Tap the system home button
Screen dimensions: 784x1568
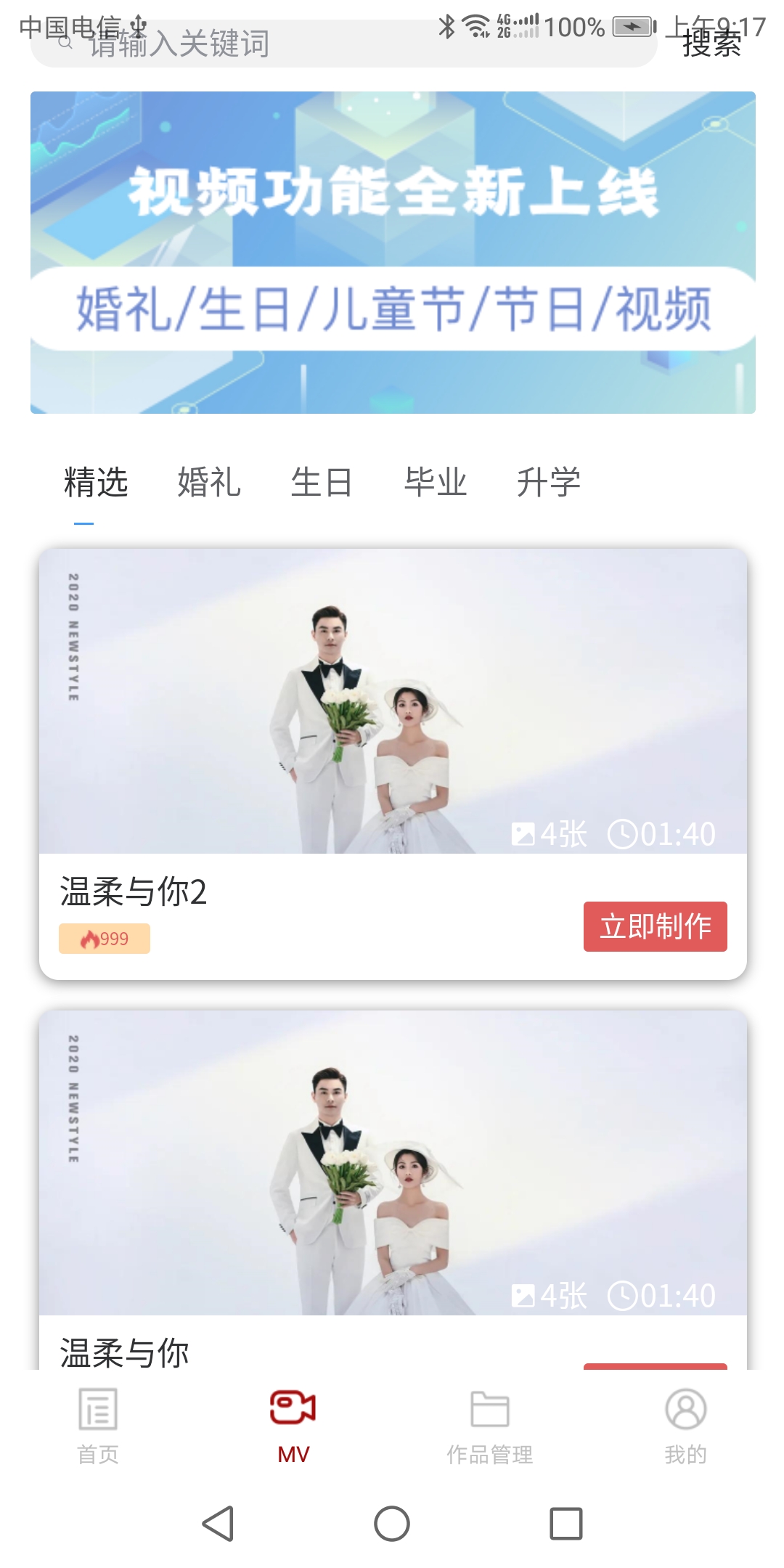pos(392,1523)
